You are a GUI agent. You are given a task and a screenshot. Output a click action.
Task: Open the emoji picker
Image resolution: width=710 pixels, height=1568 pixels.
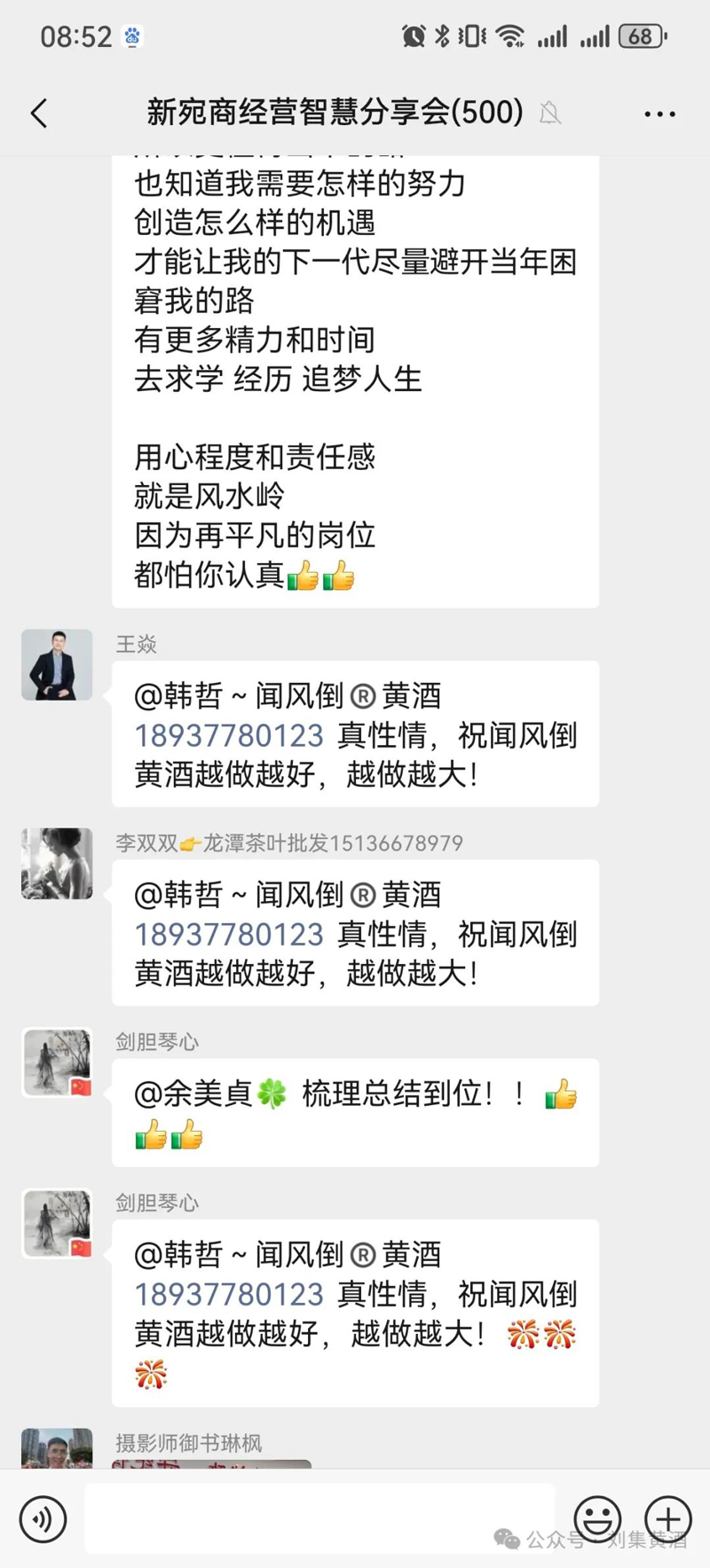(597, 1518)
